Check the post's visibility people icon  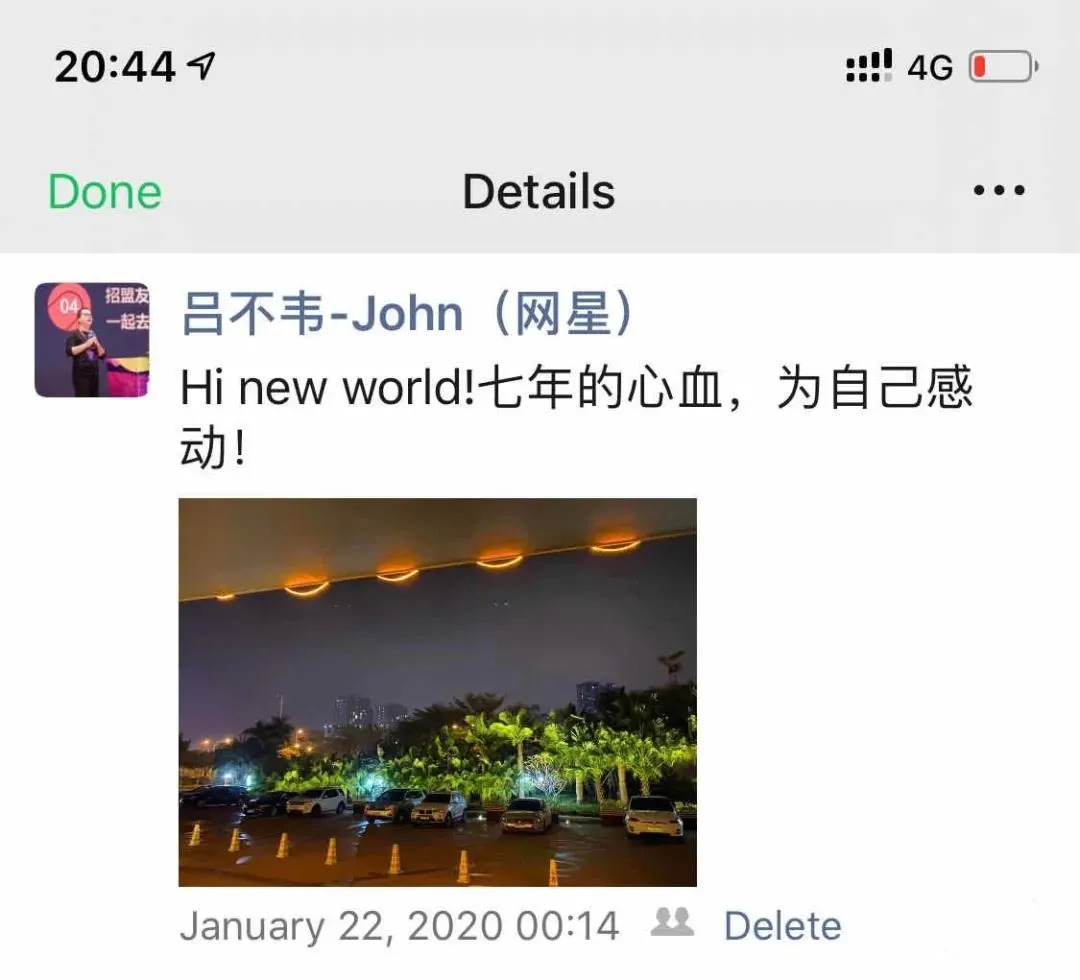pyautogui.click(x=672, y=924)
